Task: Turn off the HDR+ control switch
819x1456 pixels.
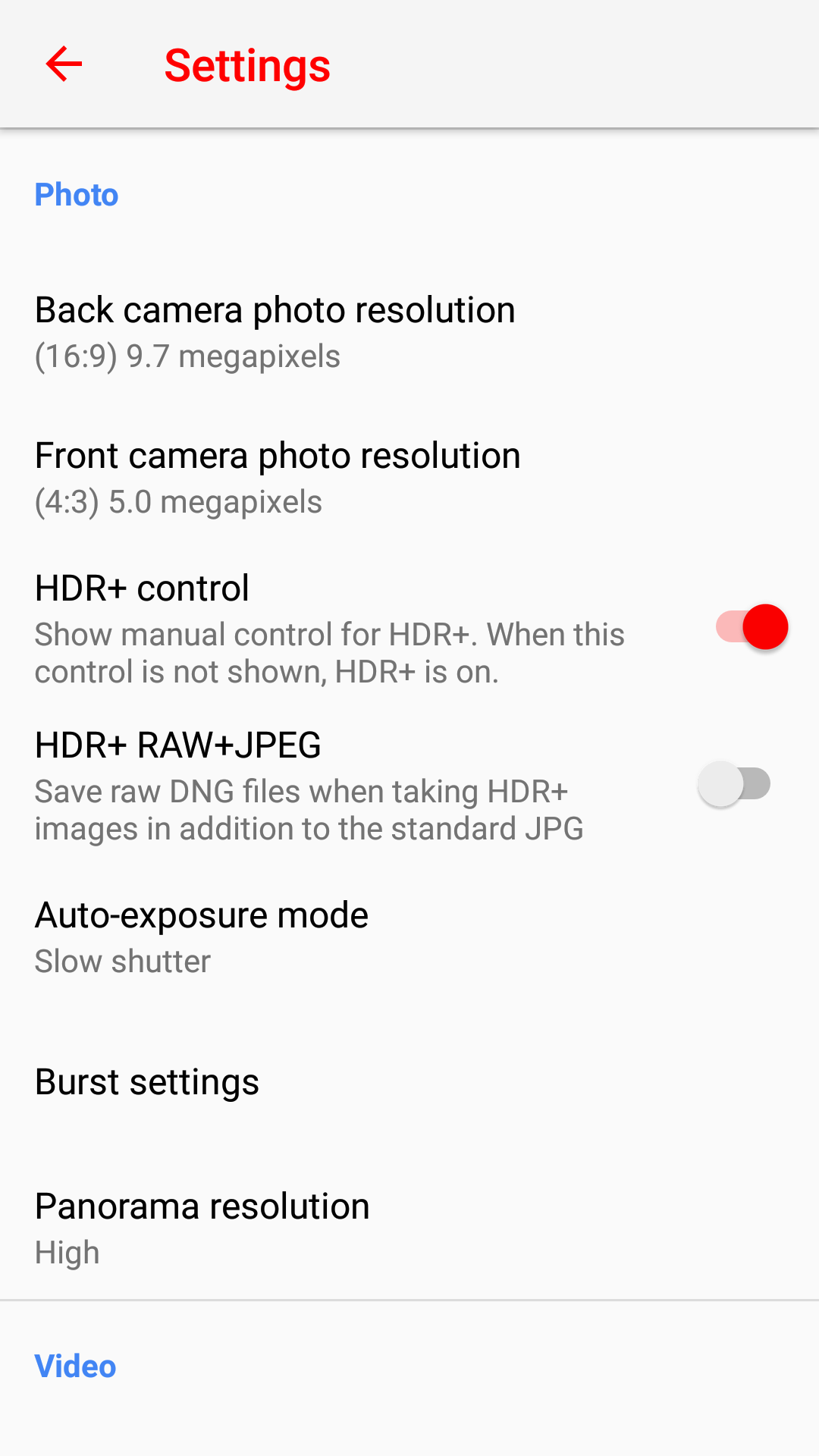Action: [752, 627]
